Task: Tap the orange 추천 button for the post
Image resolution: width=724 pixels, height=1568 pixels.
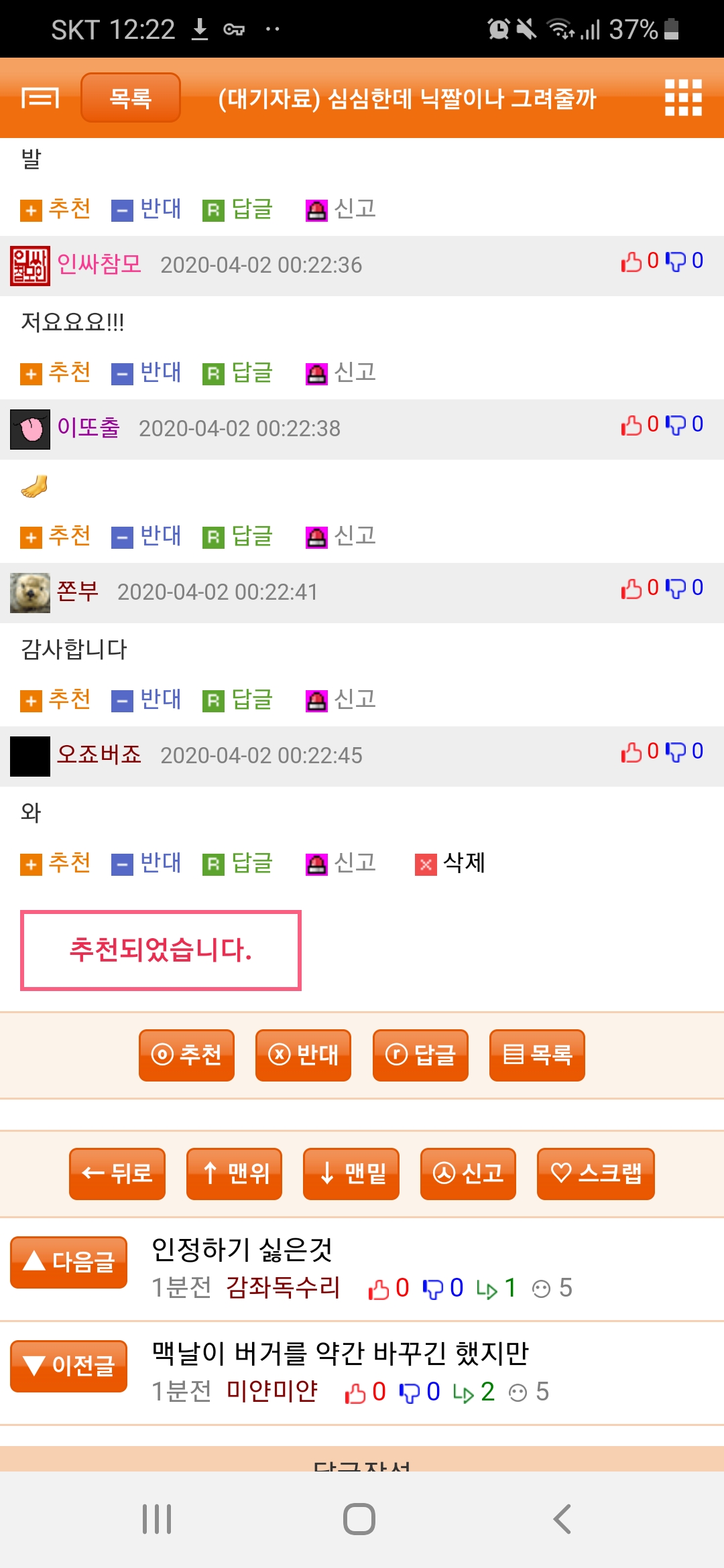Action: [186, 1055]
